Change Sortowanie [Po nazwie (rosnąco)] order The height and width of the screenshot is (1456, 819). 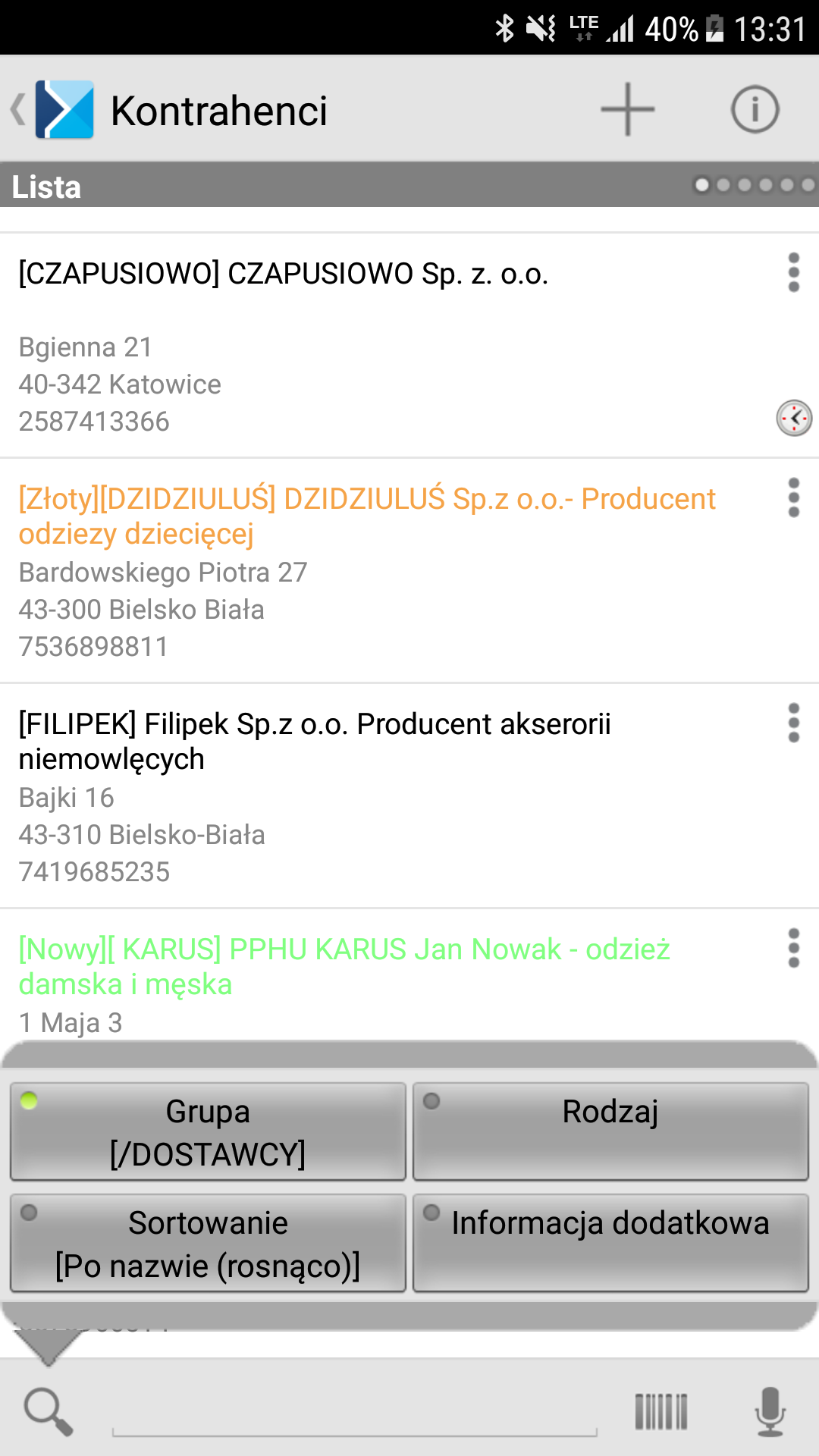coord(208,1243)
